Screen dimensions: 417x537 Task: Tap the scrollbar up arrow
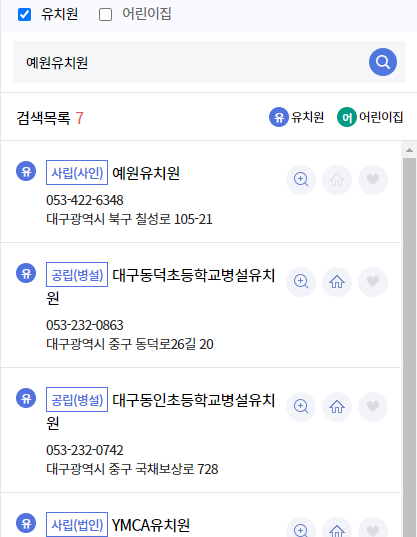click(409, 150)
